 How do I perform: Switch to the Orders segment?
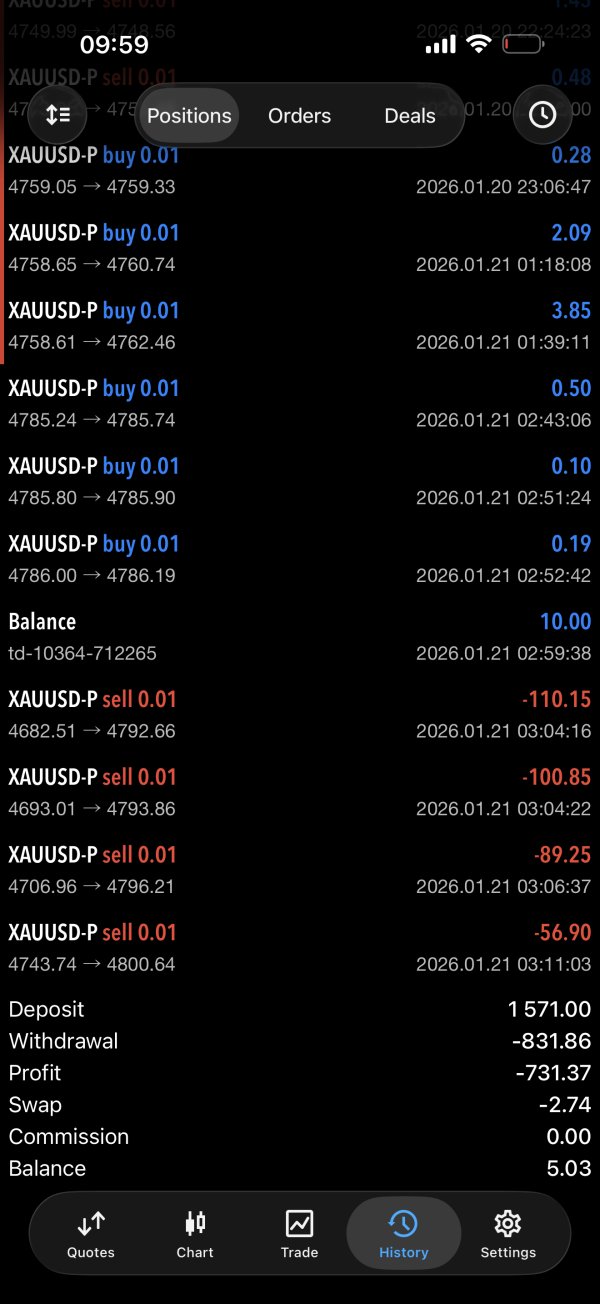click(x=299, y=116)
